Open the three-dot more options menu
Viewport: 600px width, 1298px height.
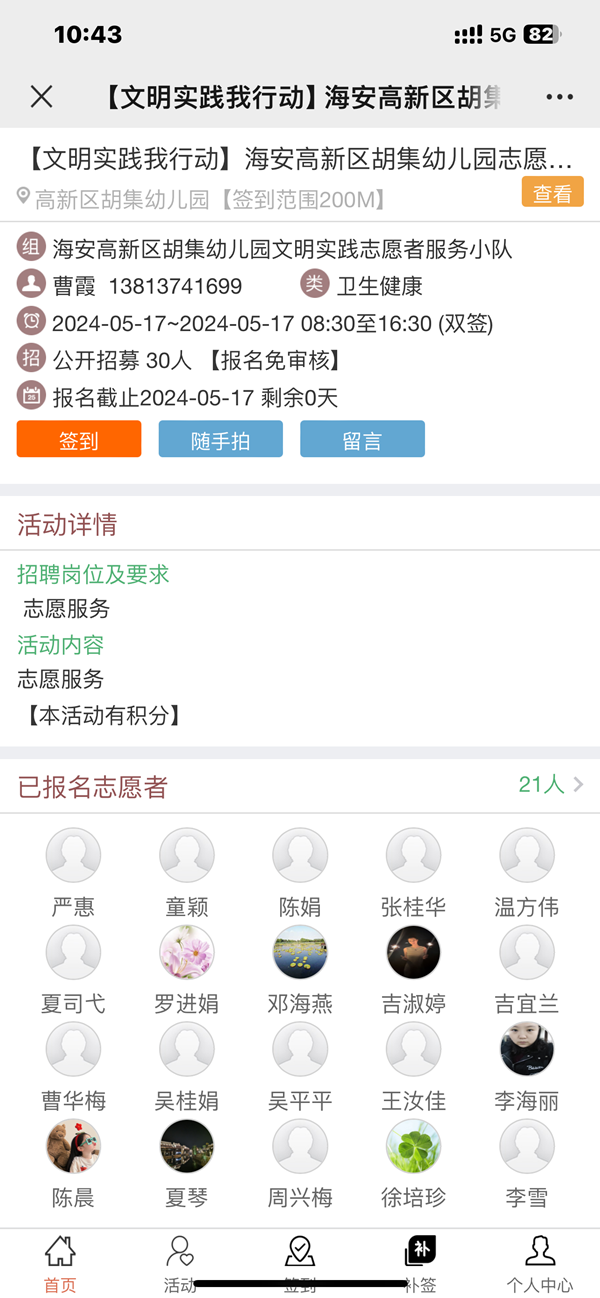[559, 97]
